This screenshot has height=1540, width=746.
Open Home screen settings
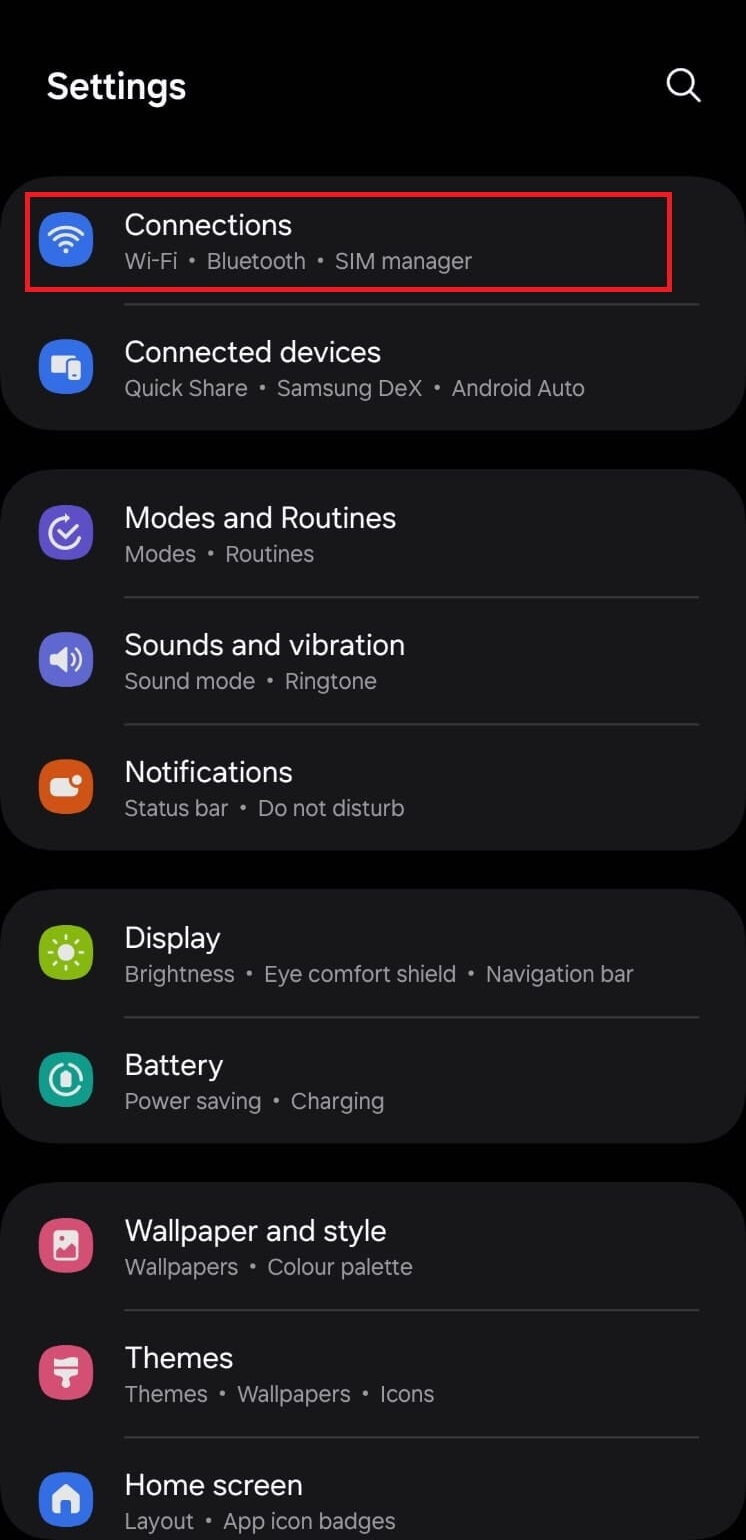tap(372, 1500)
